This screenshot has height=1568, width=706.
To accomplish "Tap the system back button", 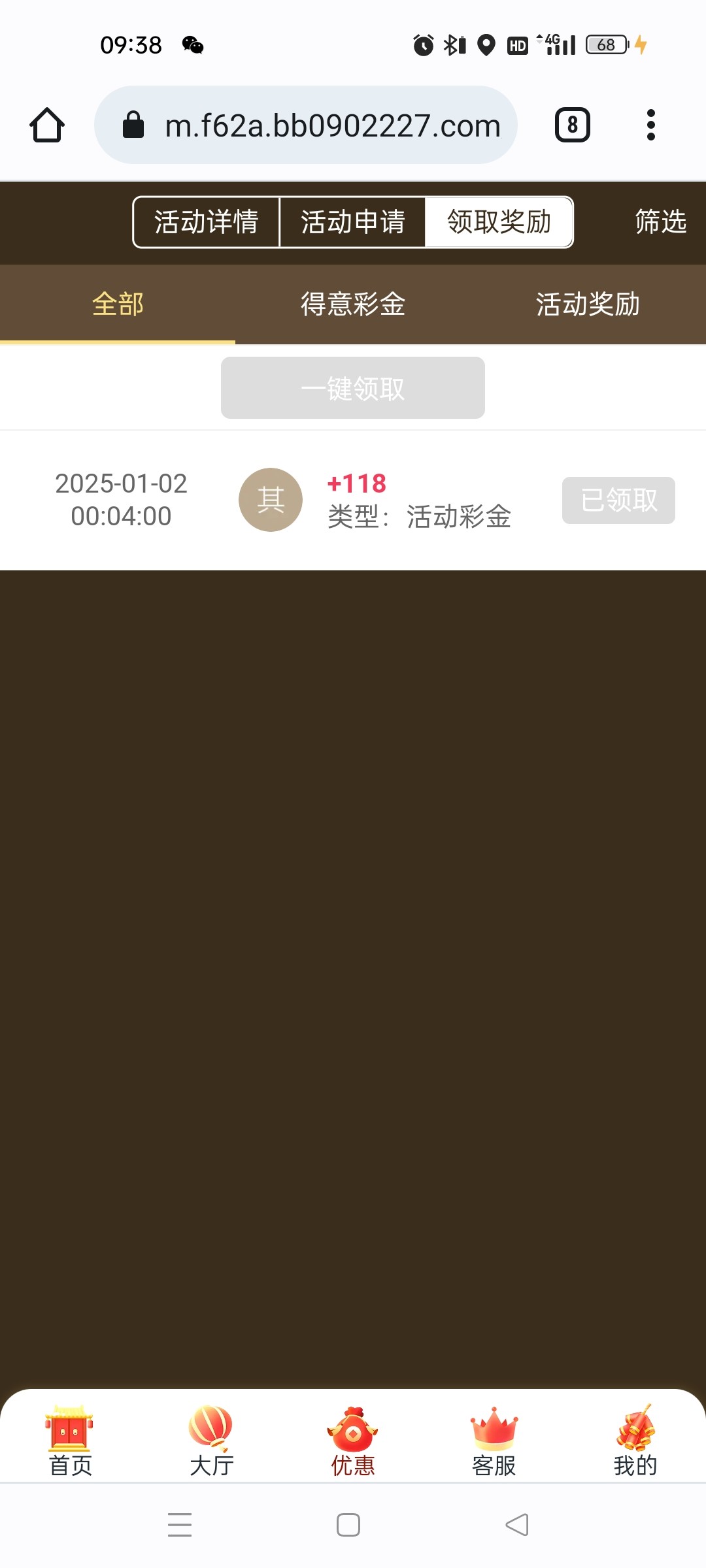I will click(517, 1525).
